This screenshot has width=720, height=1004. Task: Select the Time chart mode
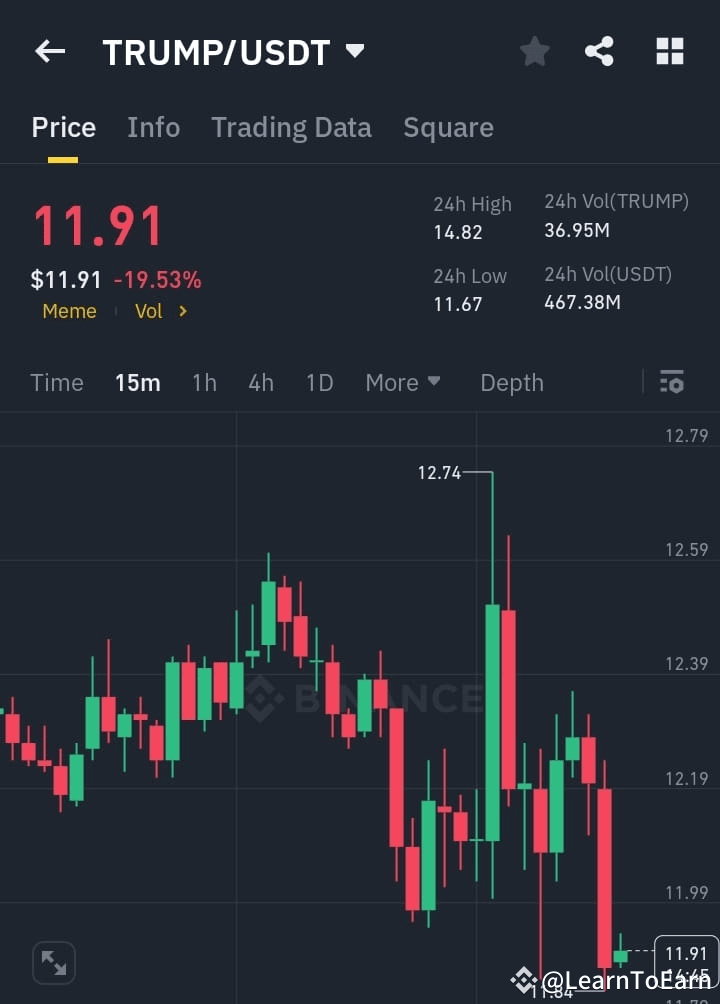[57, 382]
